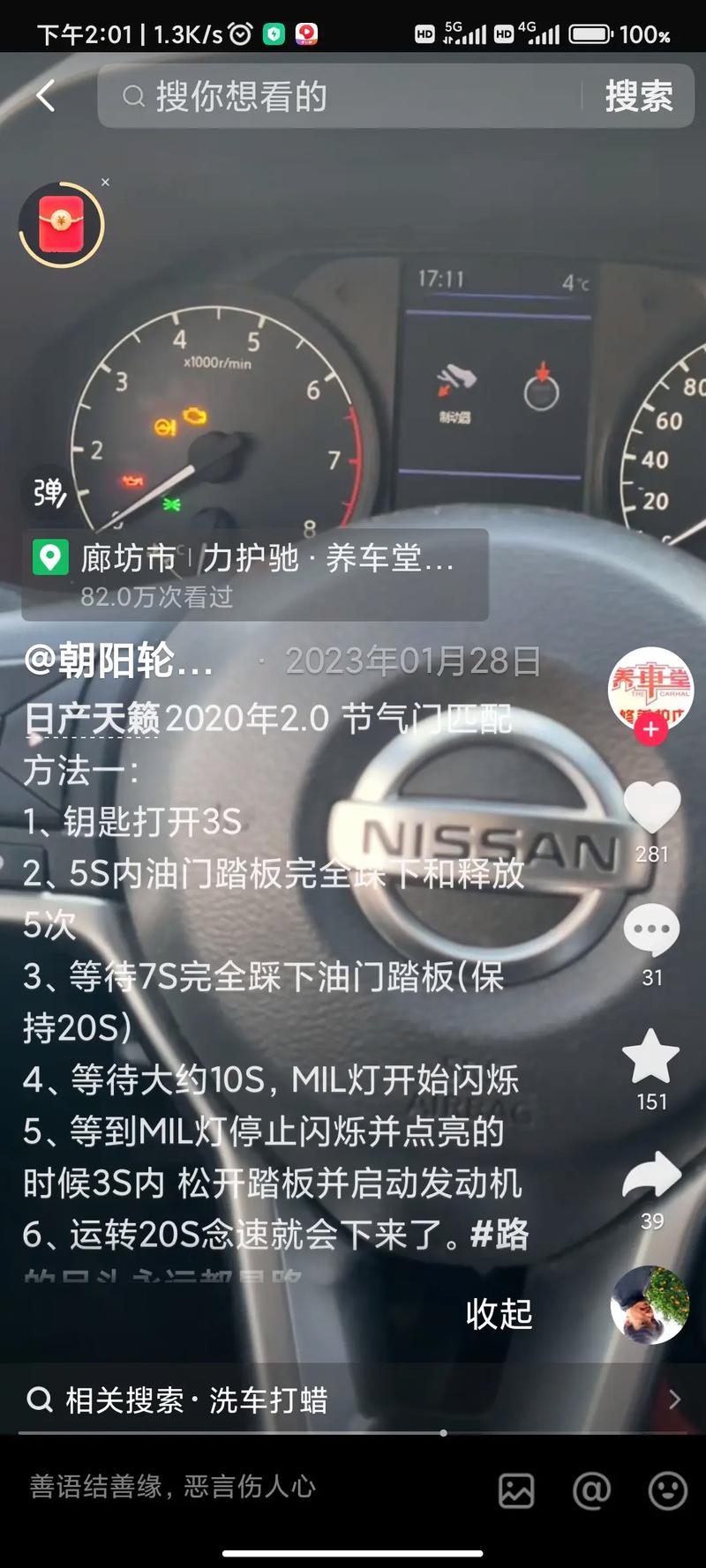
Task: Click the back arrow at top left
Action: [45, 97]
